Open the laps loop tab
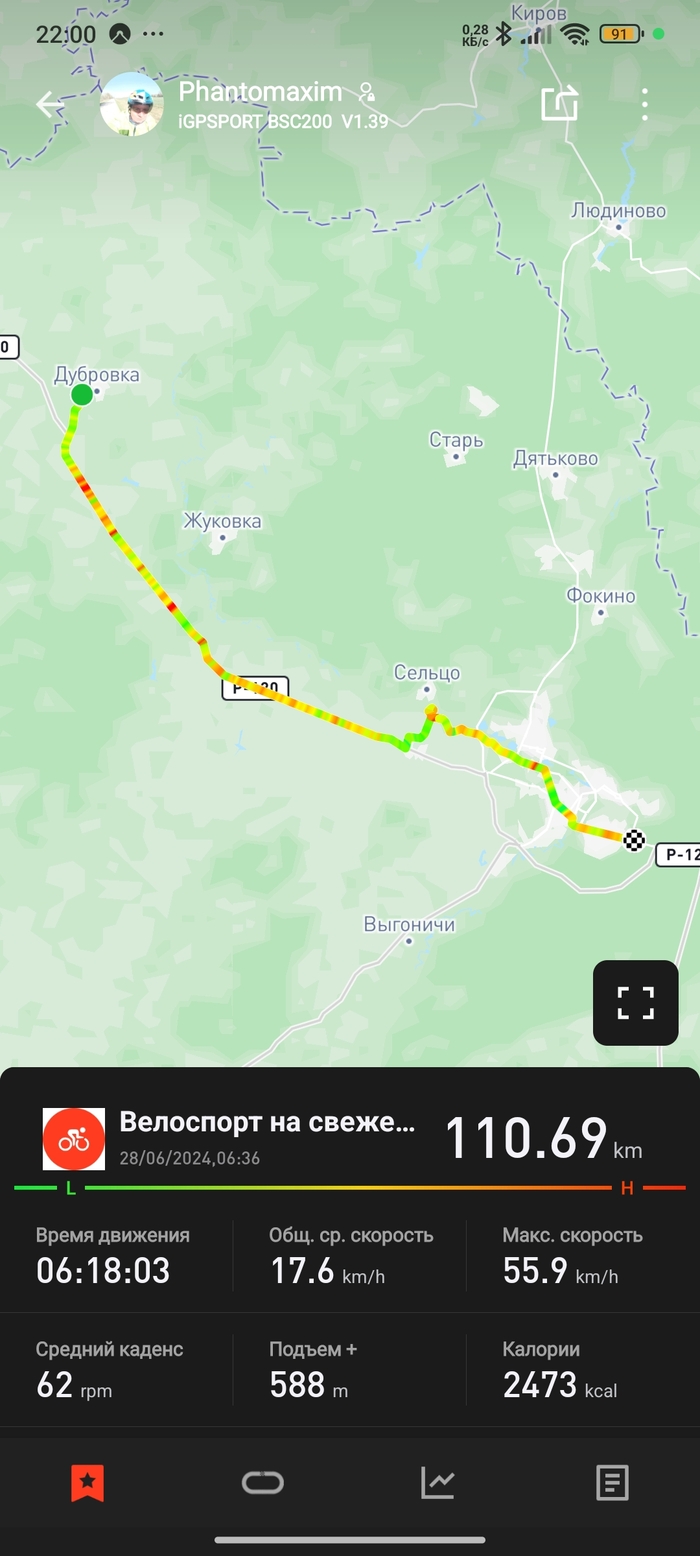Image resolution: width=700 pixels, height=1556 pixels. point(262,1482)
